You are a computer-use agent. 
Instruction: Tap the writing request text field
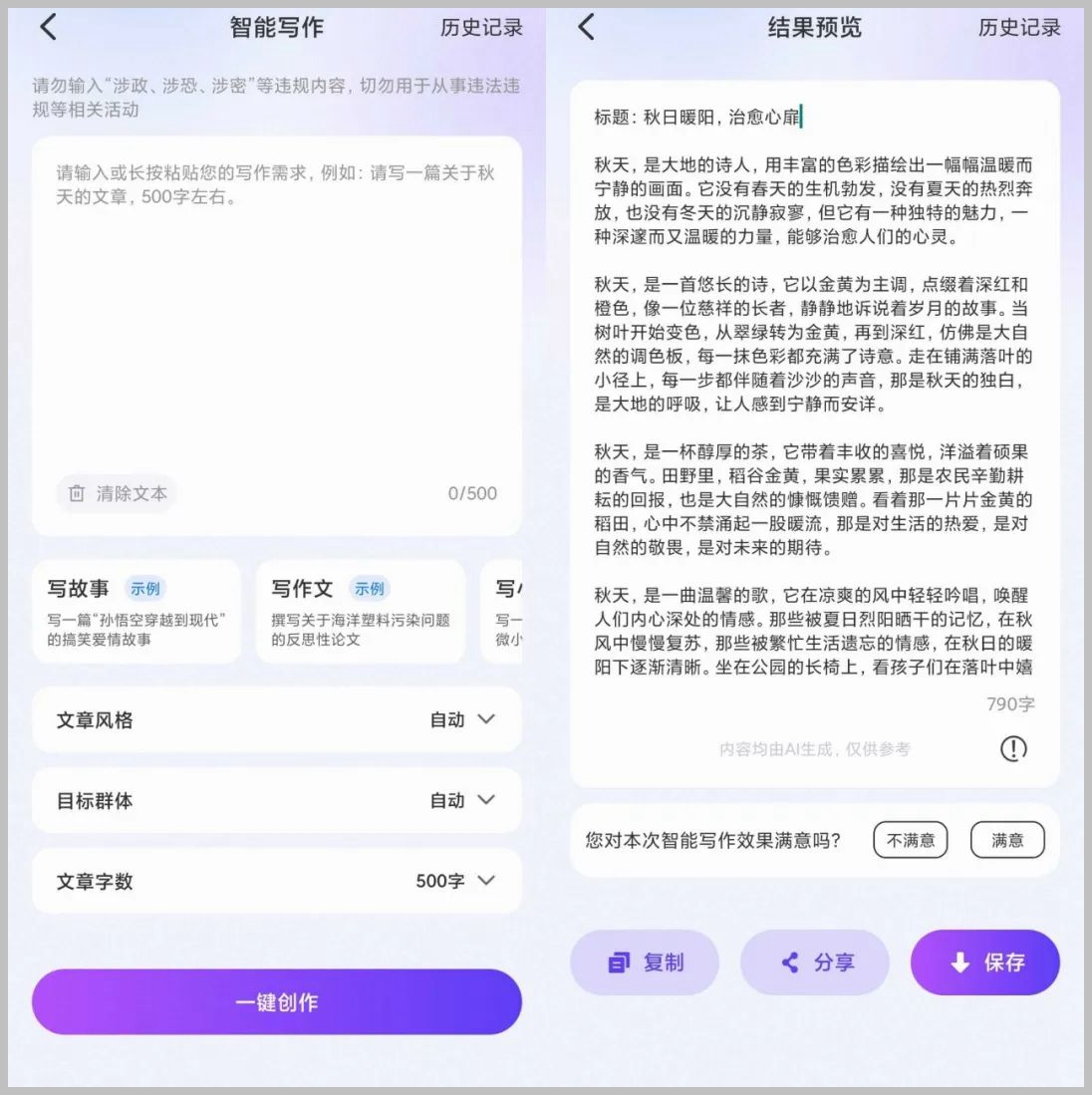coord(276,319)
